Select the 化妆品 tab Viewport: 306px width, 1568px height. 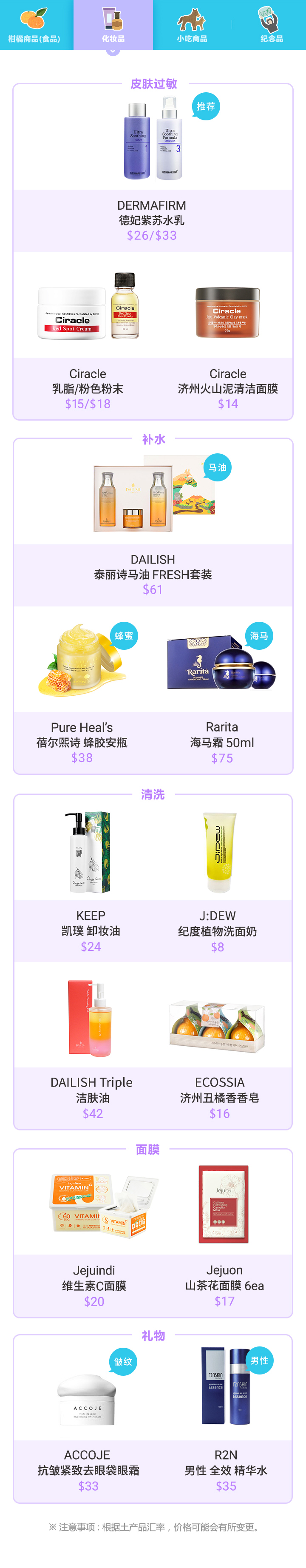113,25
